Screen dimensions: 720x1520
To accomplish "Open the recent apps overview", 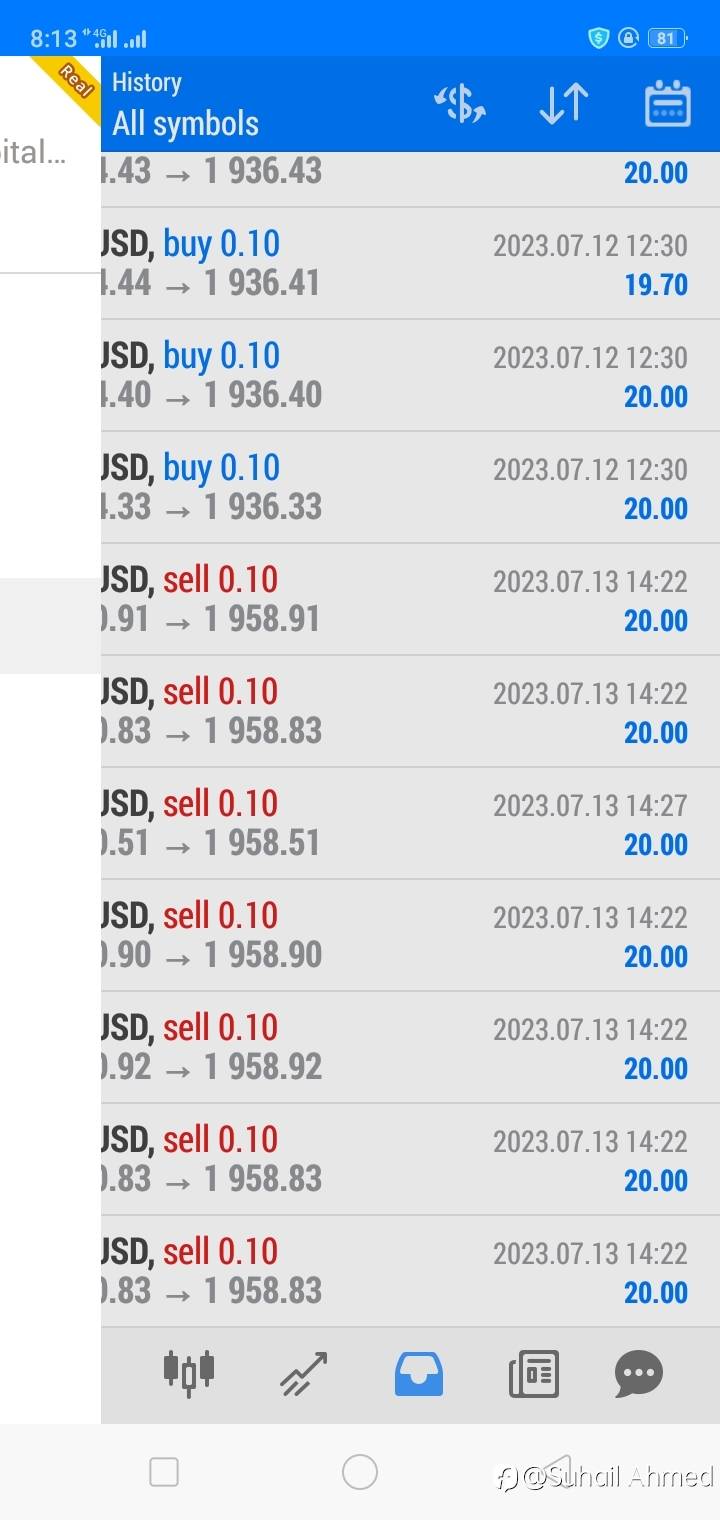I will pos(164,1472).
